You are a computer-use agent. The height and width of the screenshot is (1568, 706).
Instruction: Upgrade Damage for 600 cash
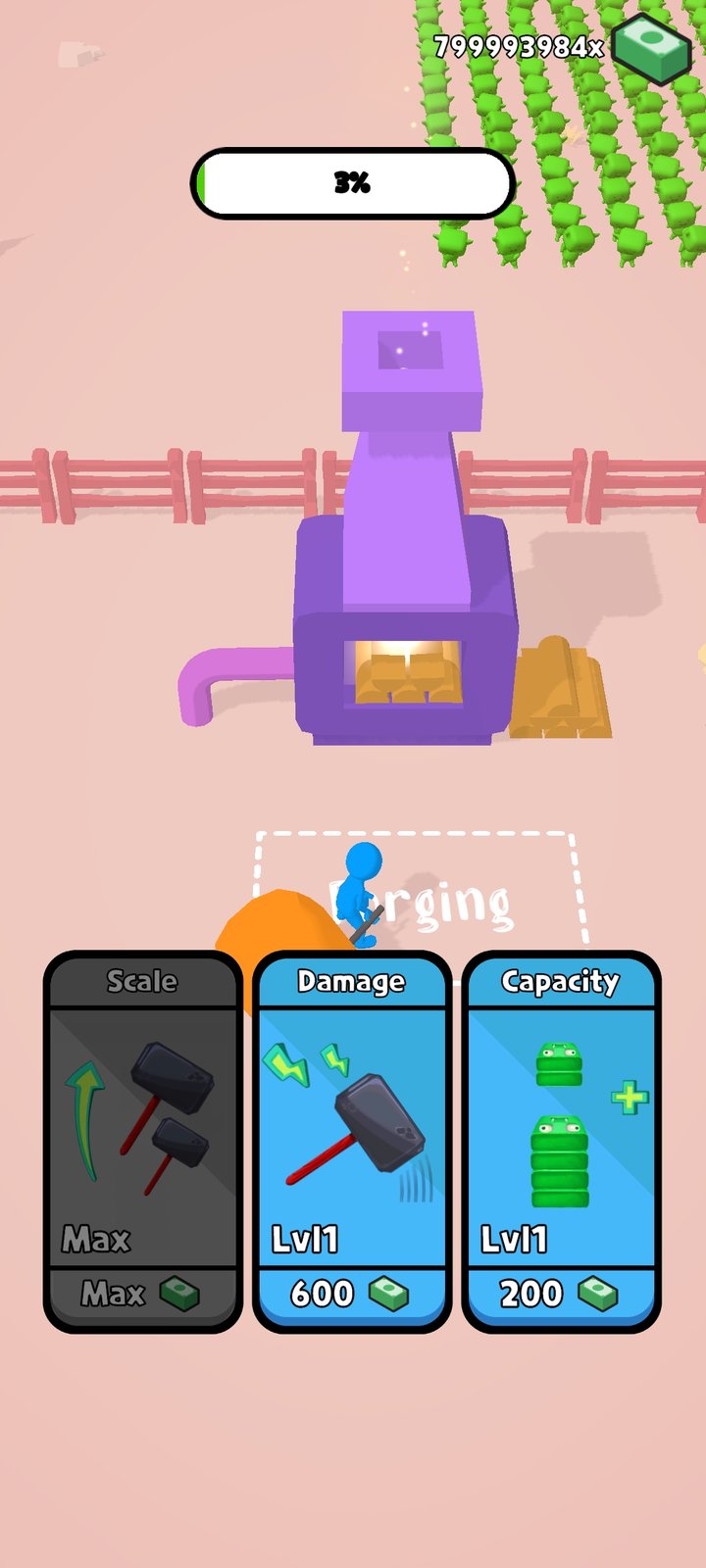351,1293
